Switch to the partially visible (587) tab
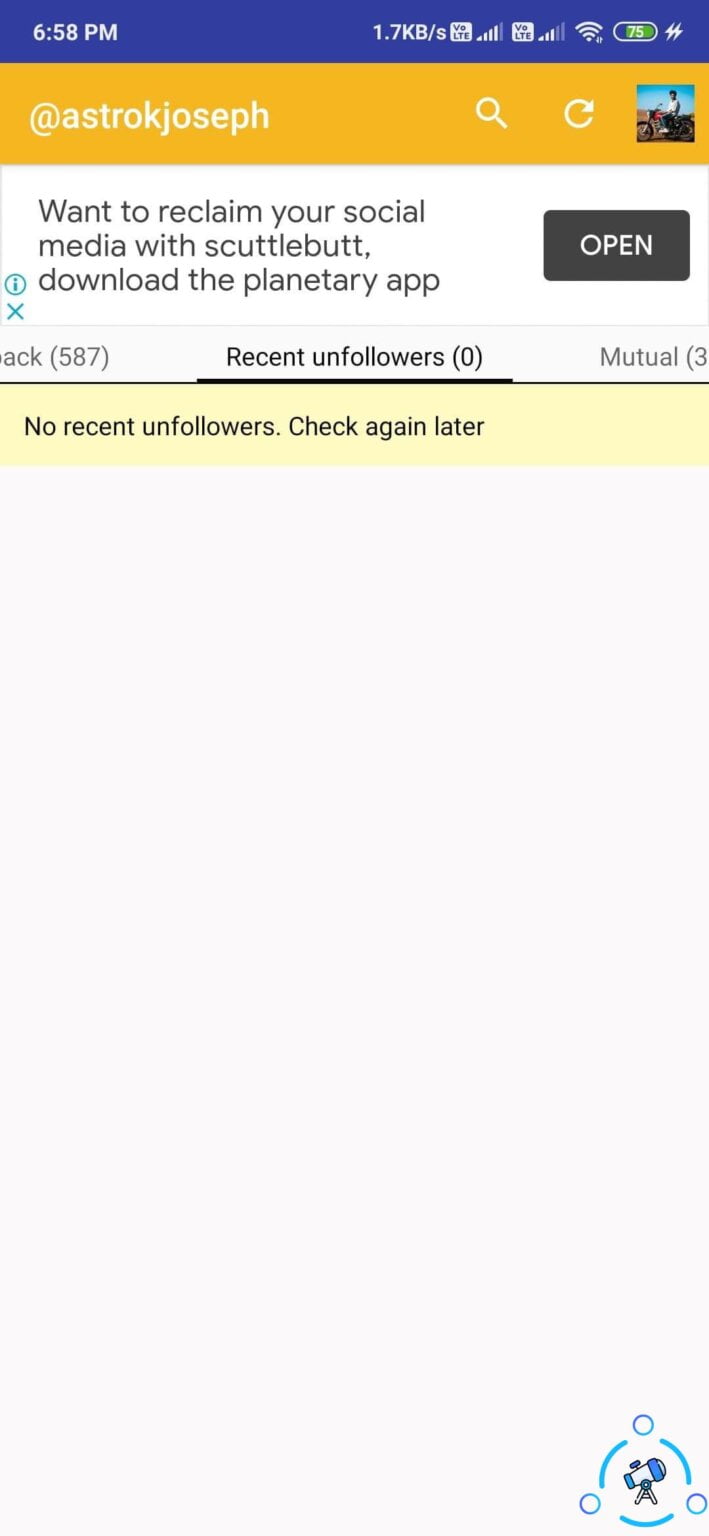709x1536 pixels. [55, 357]
